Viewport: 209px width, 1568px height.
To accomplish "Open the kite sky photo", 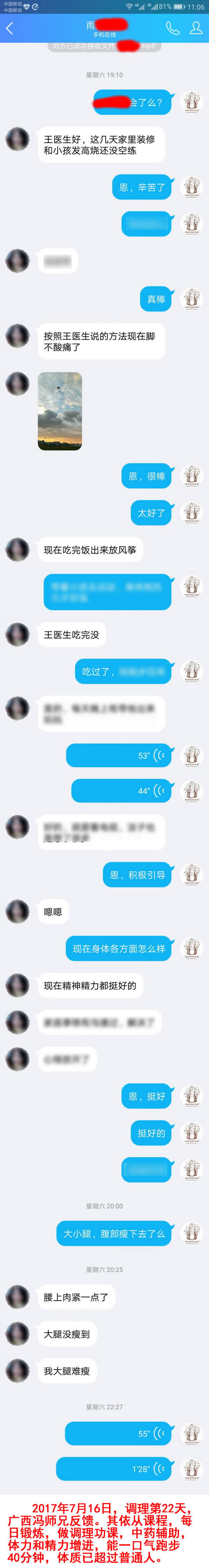I will [60, 411].
